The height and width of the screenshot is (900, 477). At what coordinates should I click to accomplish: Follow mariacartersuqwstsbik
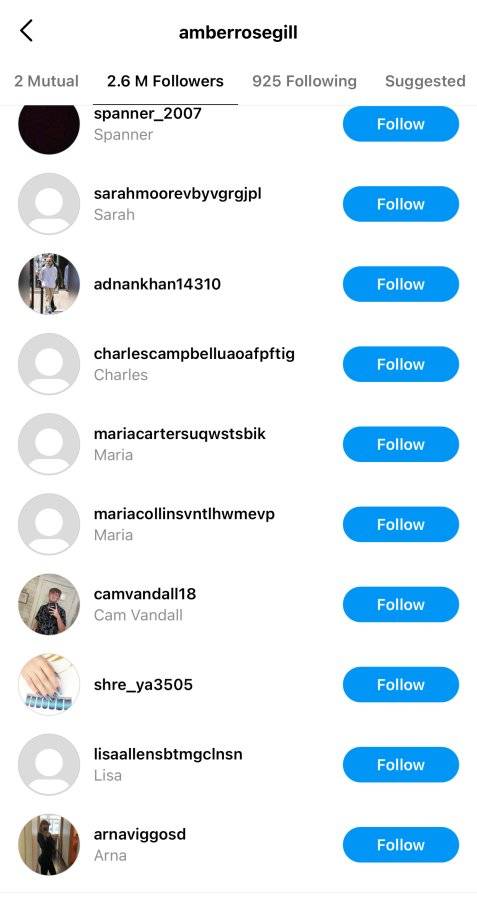click(401, 444)
